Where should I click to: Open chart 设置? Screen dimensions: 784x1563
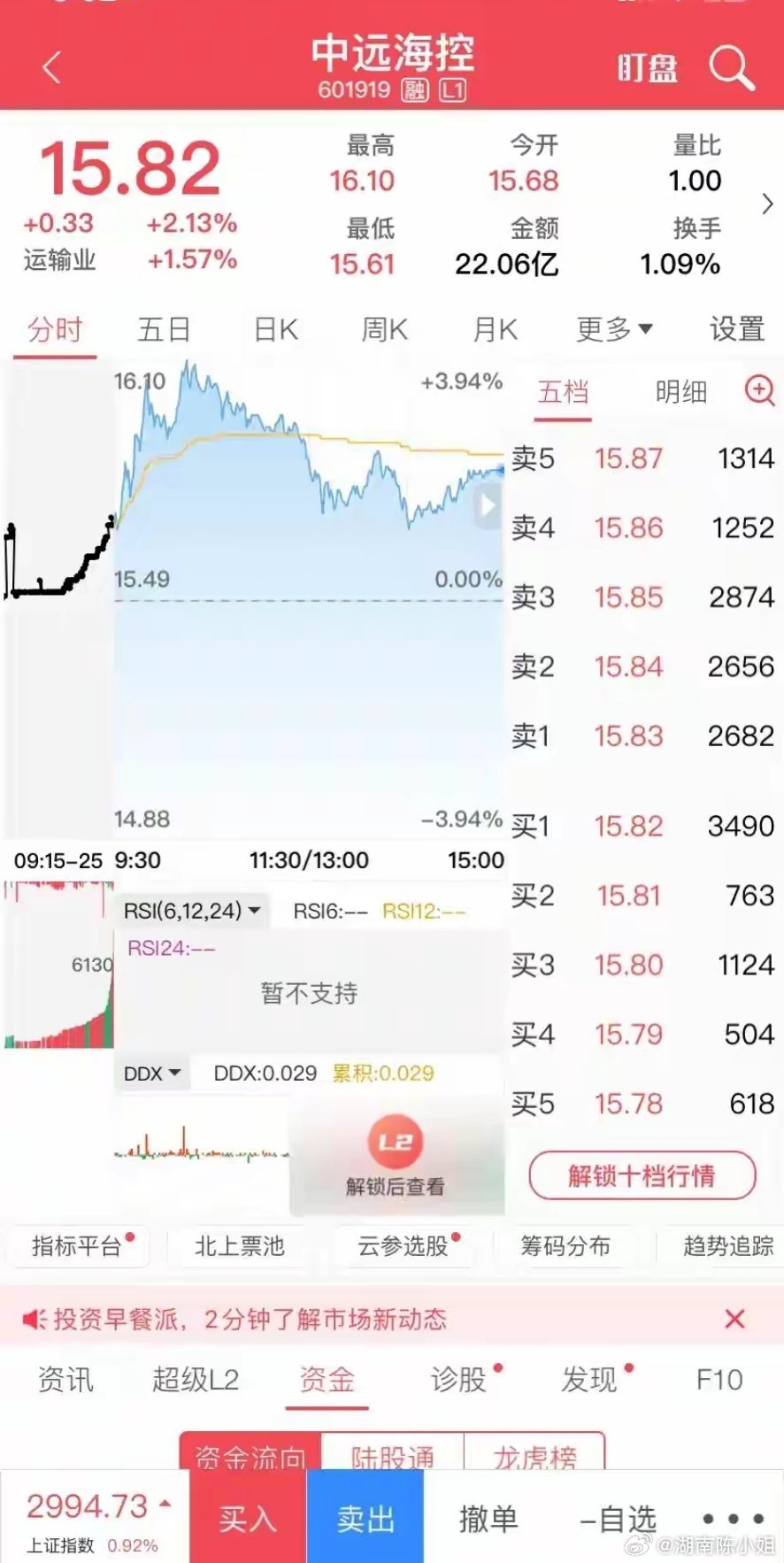[736, 330]
